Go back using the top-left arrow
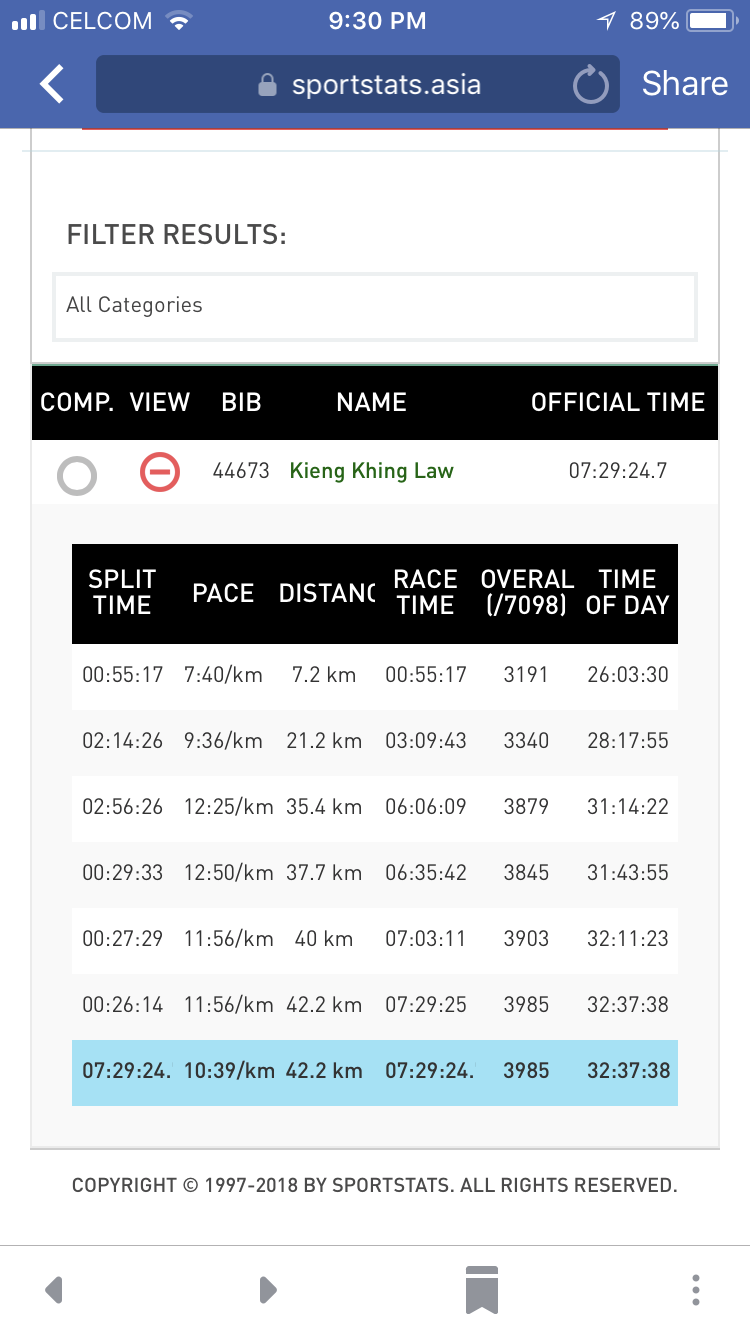 pyautogui.click(x=52, y=84)
